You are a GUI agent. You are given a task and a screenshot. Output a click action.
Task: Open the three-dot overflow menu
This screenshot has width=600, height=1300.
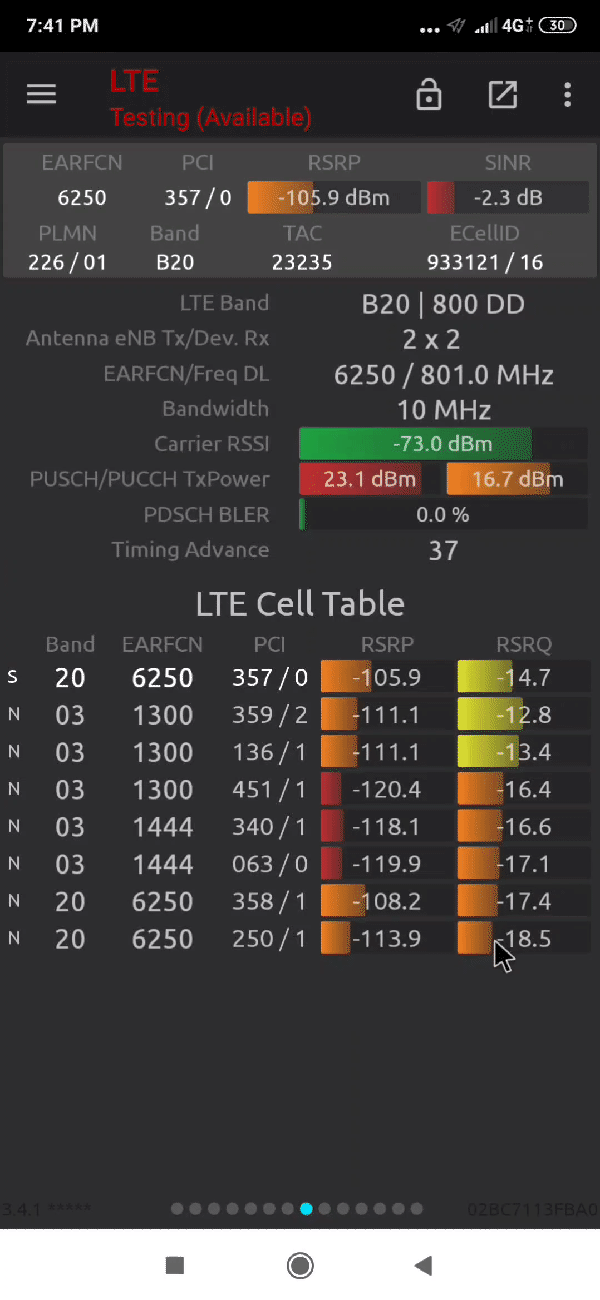point(567,95)
